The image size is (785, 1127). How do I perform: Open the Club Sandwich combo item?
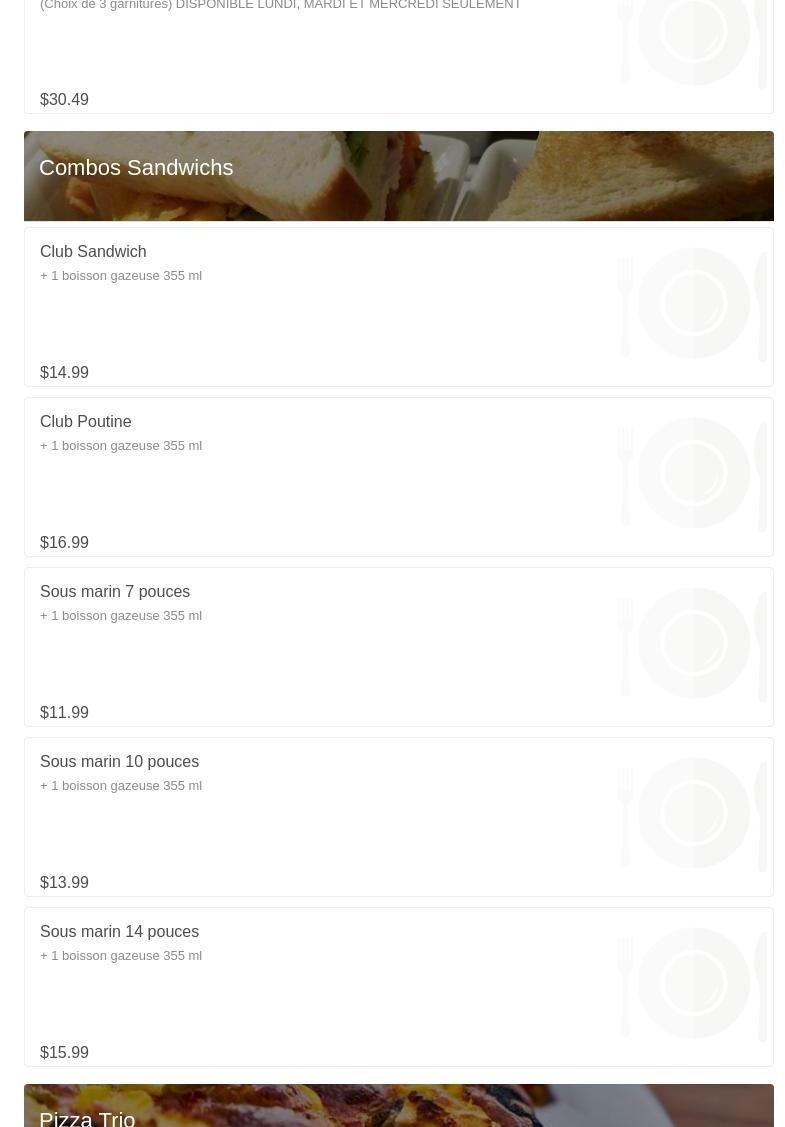tap(93, 252)
